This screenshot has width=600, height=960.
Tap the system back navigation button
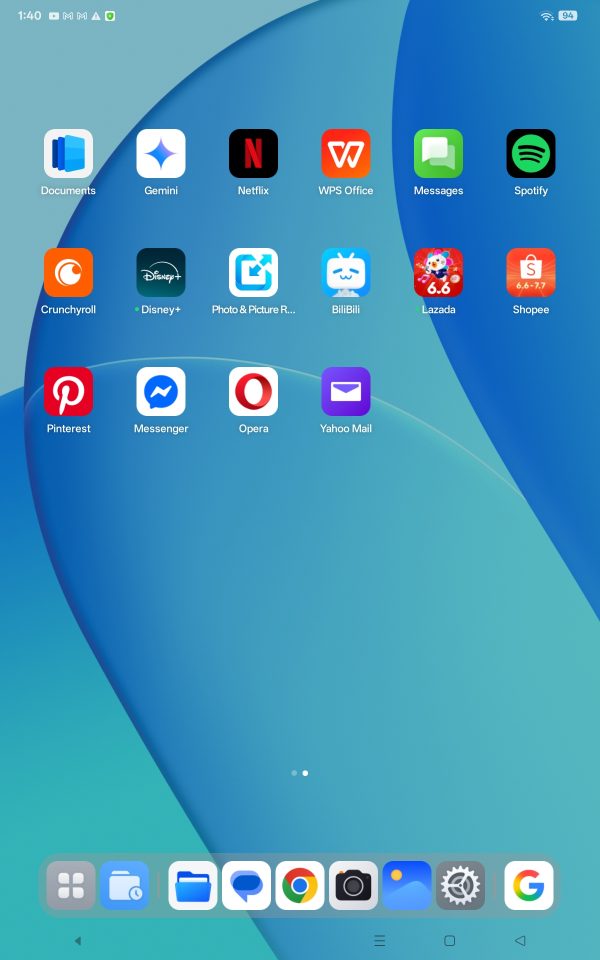520,941
